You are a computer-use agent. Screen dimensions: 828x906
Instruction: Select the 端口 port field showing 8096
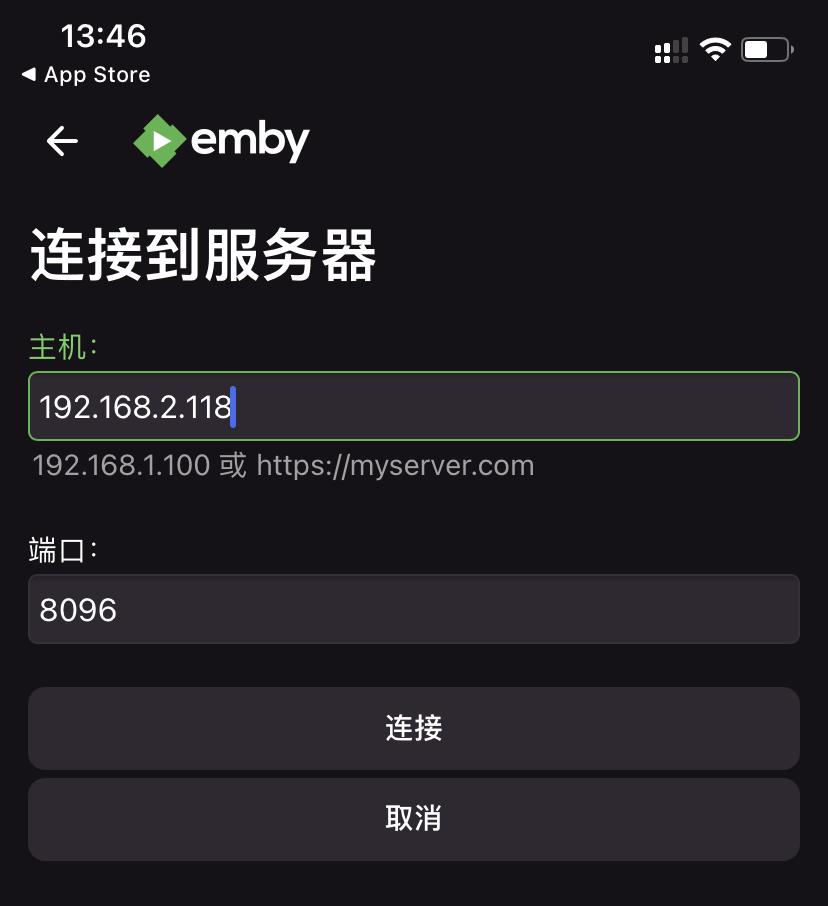click(x=413, y=608)
